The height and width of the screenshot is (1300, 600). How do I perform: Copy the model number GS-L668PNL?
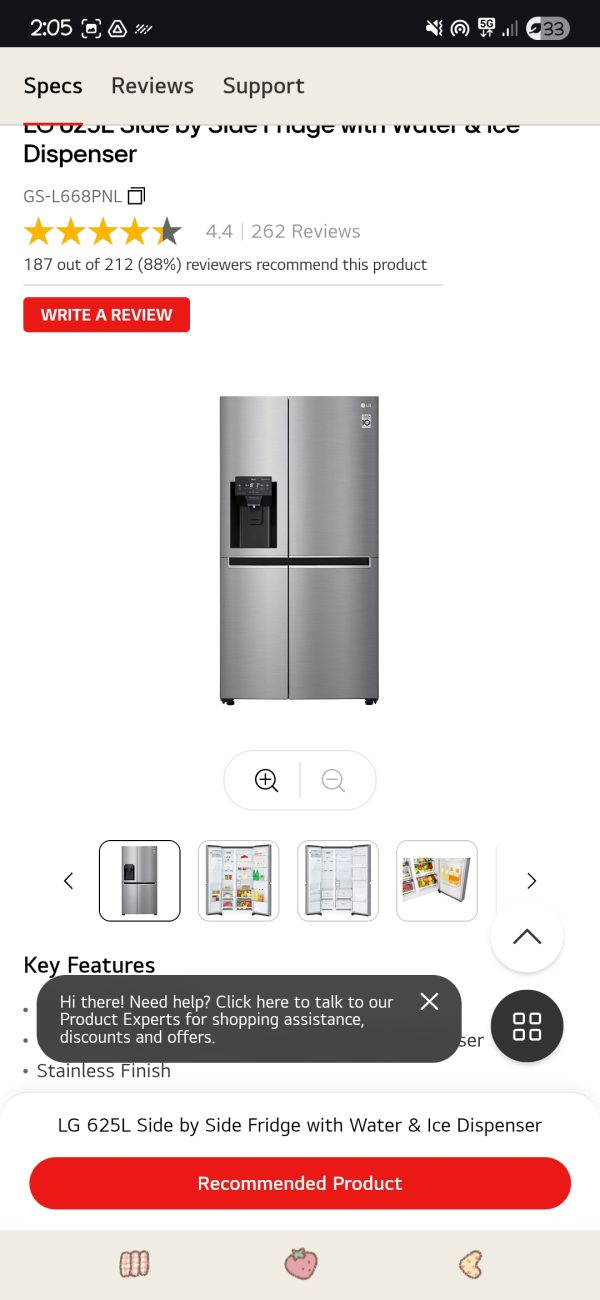(x=137, y=196)
